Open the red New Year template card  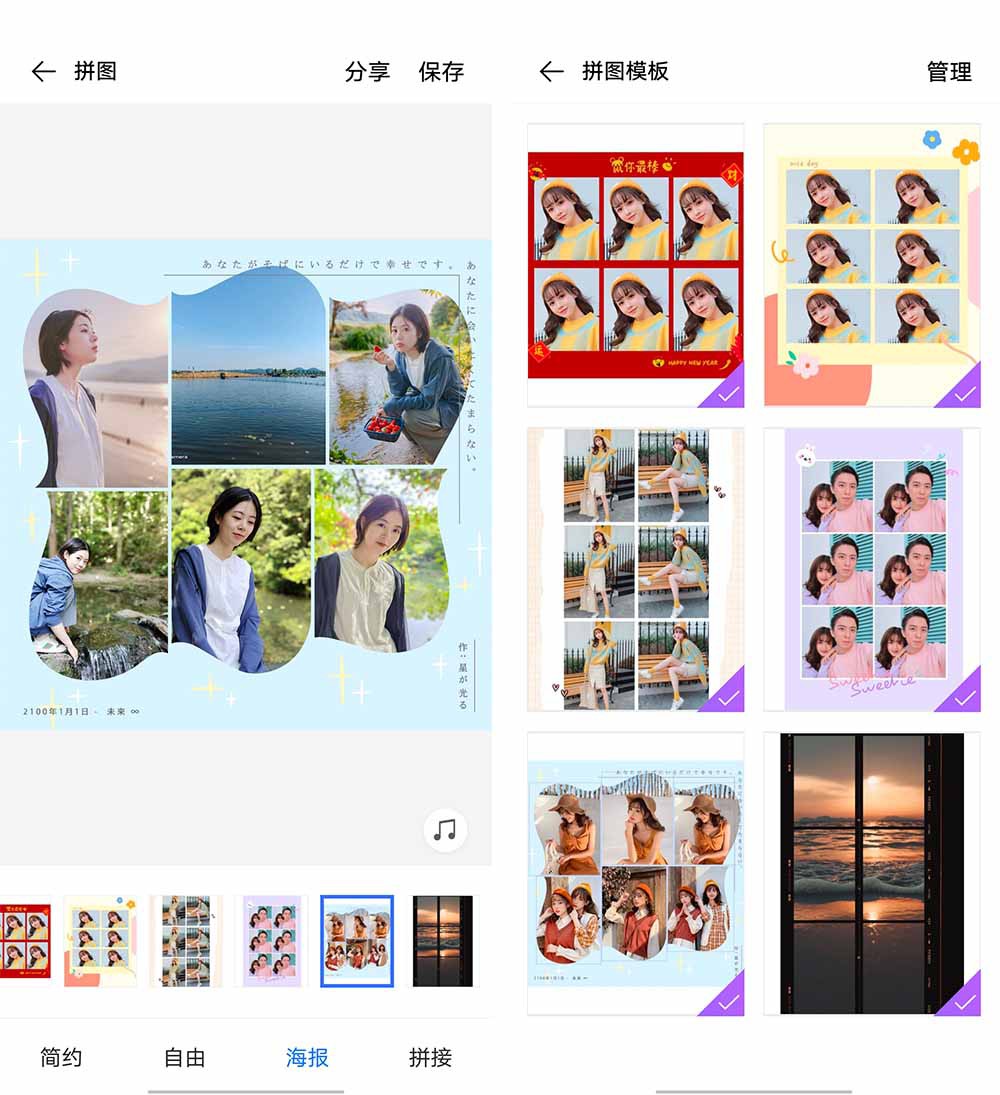pyautogui.click(x=635, y=265)
